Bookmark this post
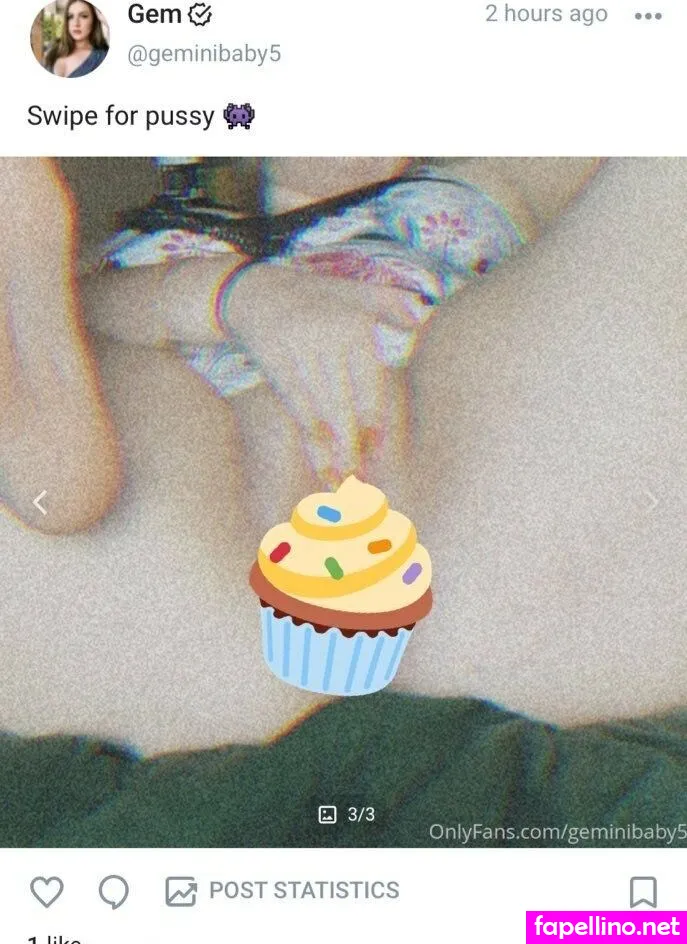The image size is (687, 944). pyautogui.click(x=642, y=891)
